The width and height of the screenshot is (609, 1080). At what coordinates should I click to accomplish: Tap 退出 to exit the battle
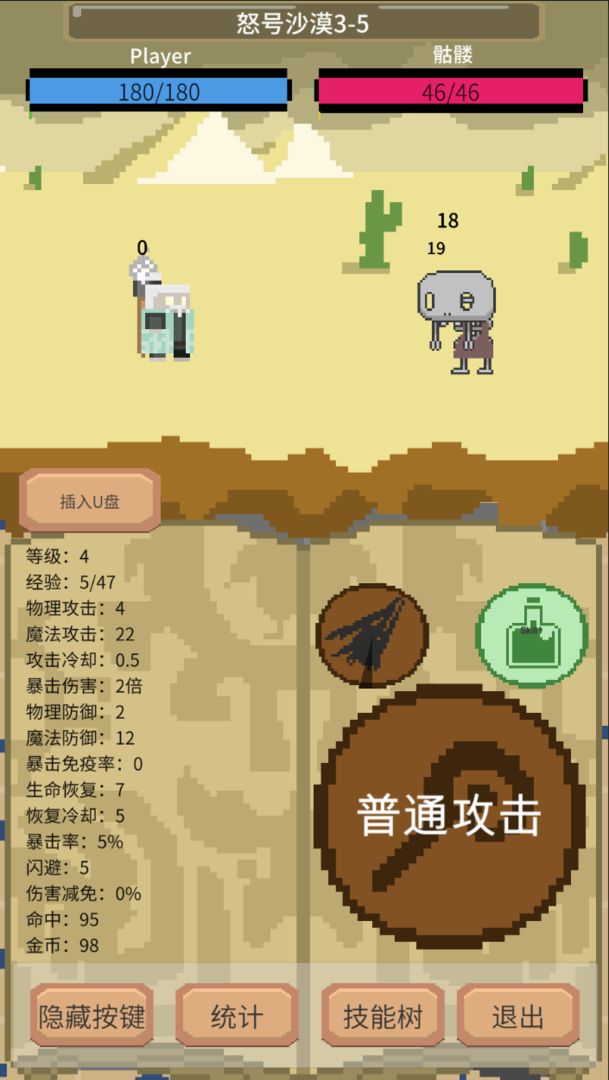(x=518, y=1016)
